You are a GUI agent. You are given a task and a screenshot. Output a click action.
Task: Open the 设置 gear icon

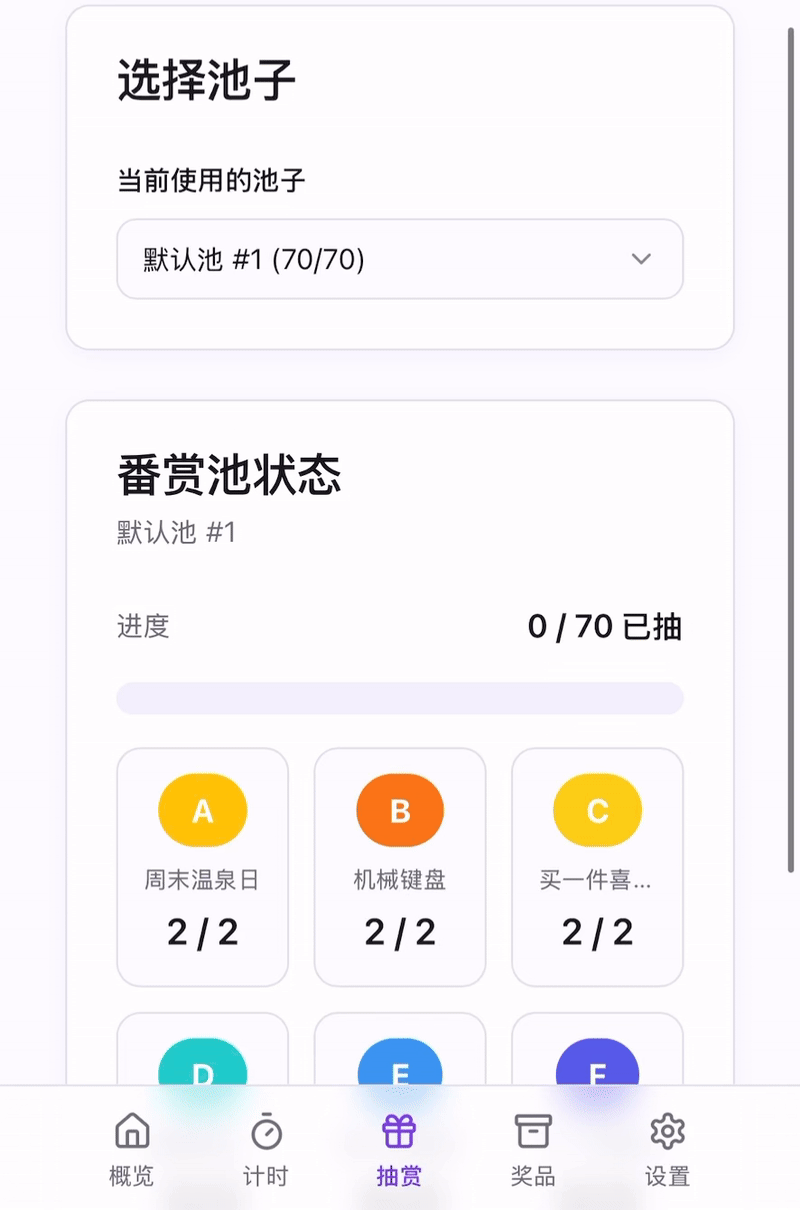point(667,1131)
